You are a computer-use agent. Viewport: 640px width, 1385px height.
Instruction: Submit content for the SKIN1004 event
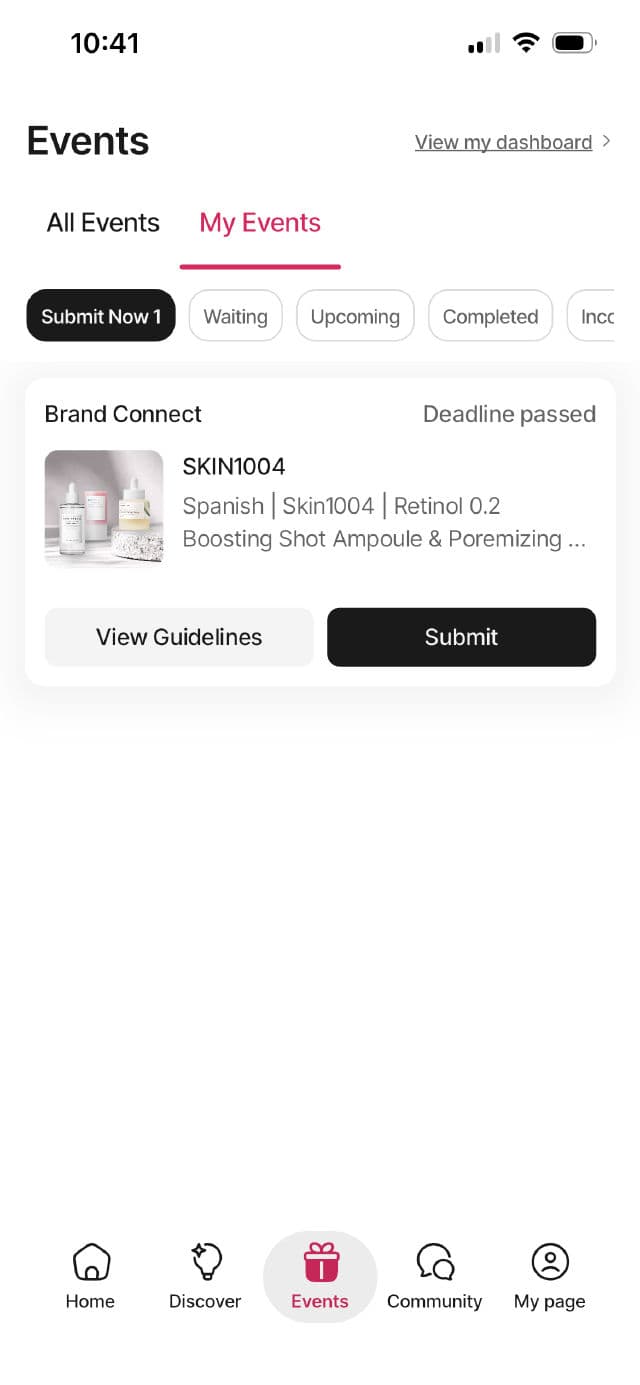461,637
